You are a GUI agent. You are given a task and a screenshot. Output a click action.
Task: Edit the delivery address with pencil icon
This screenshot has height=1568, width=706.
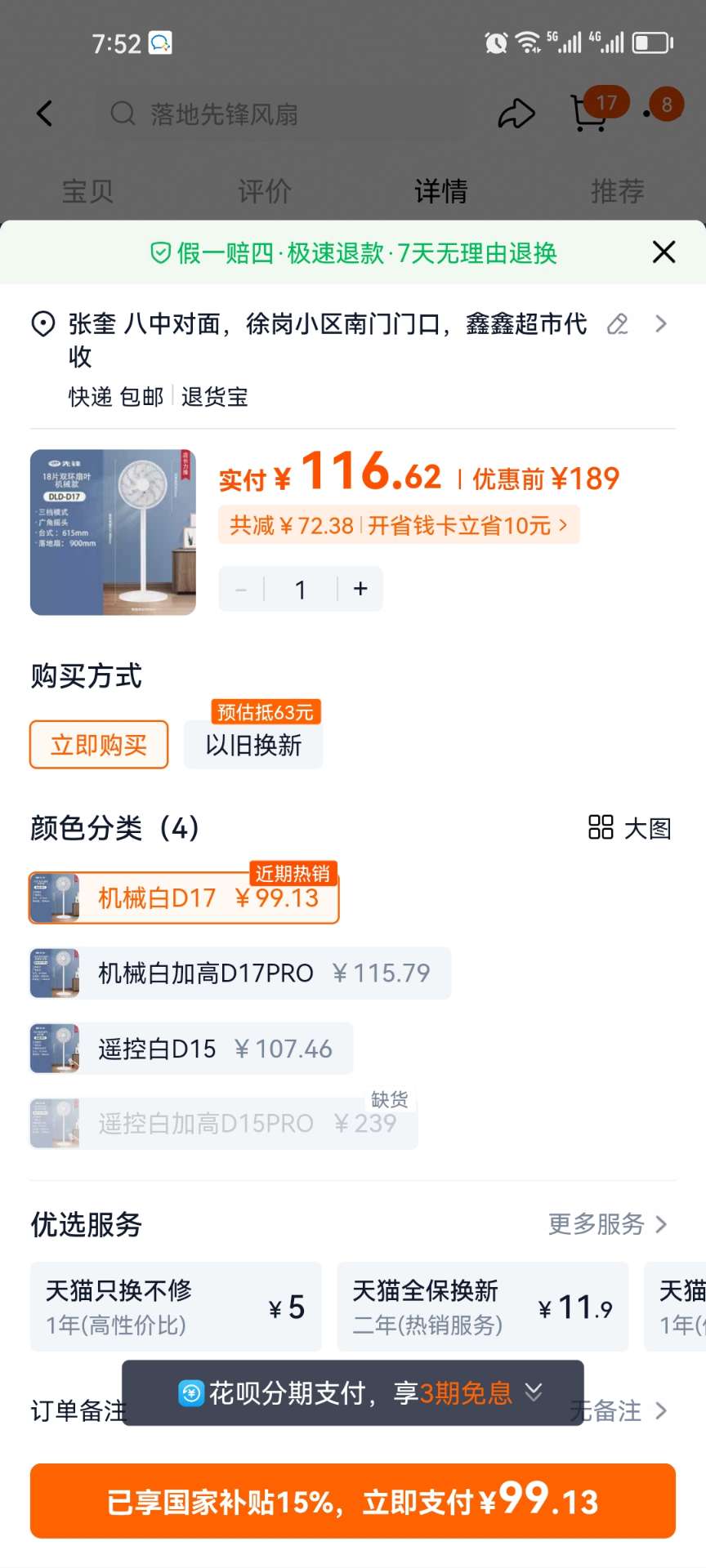pos(618,325)
